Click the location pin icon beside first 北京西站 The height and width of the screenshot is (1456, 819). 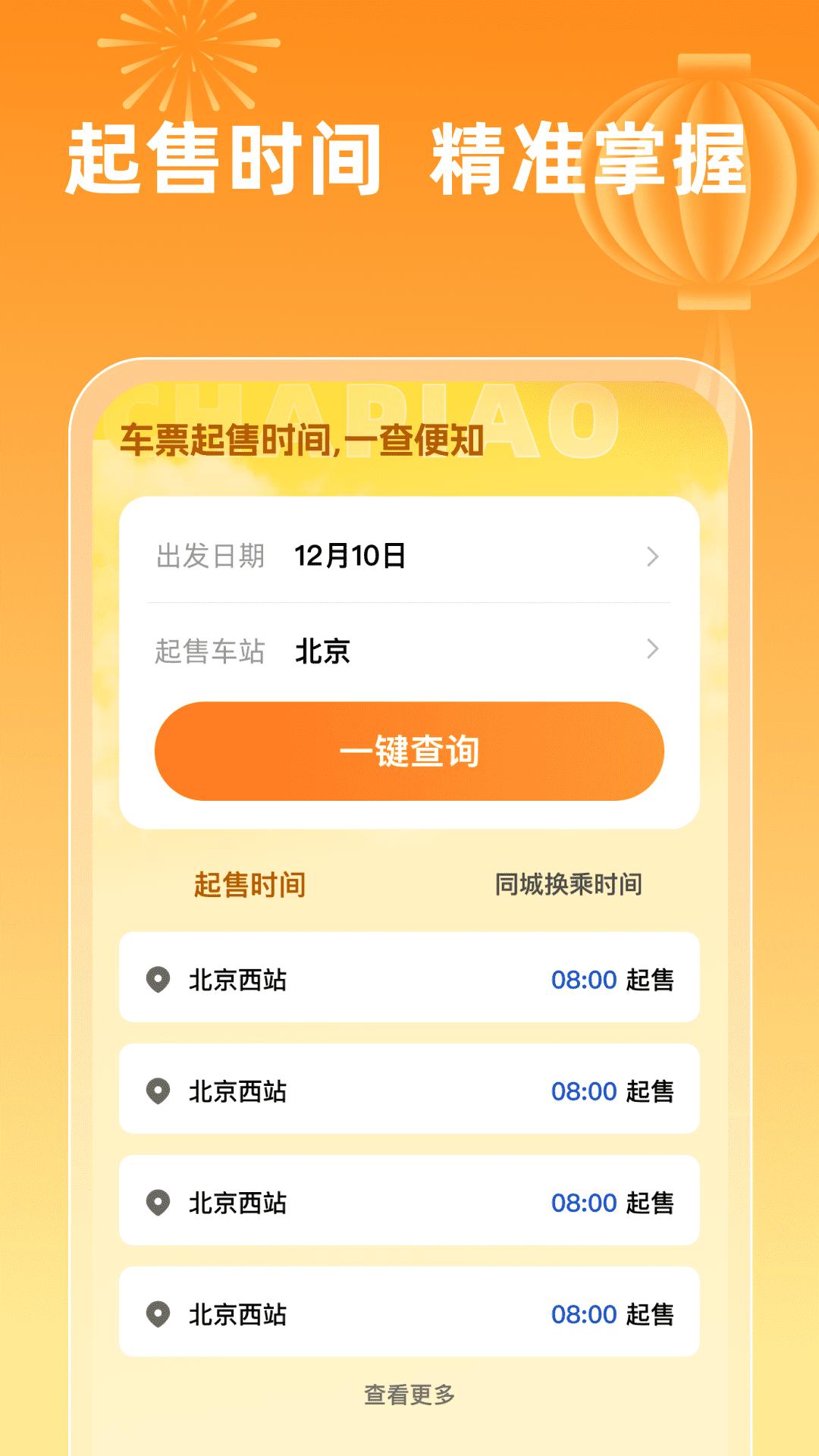pyautogui.click(x=157, y=978)
